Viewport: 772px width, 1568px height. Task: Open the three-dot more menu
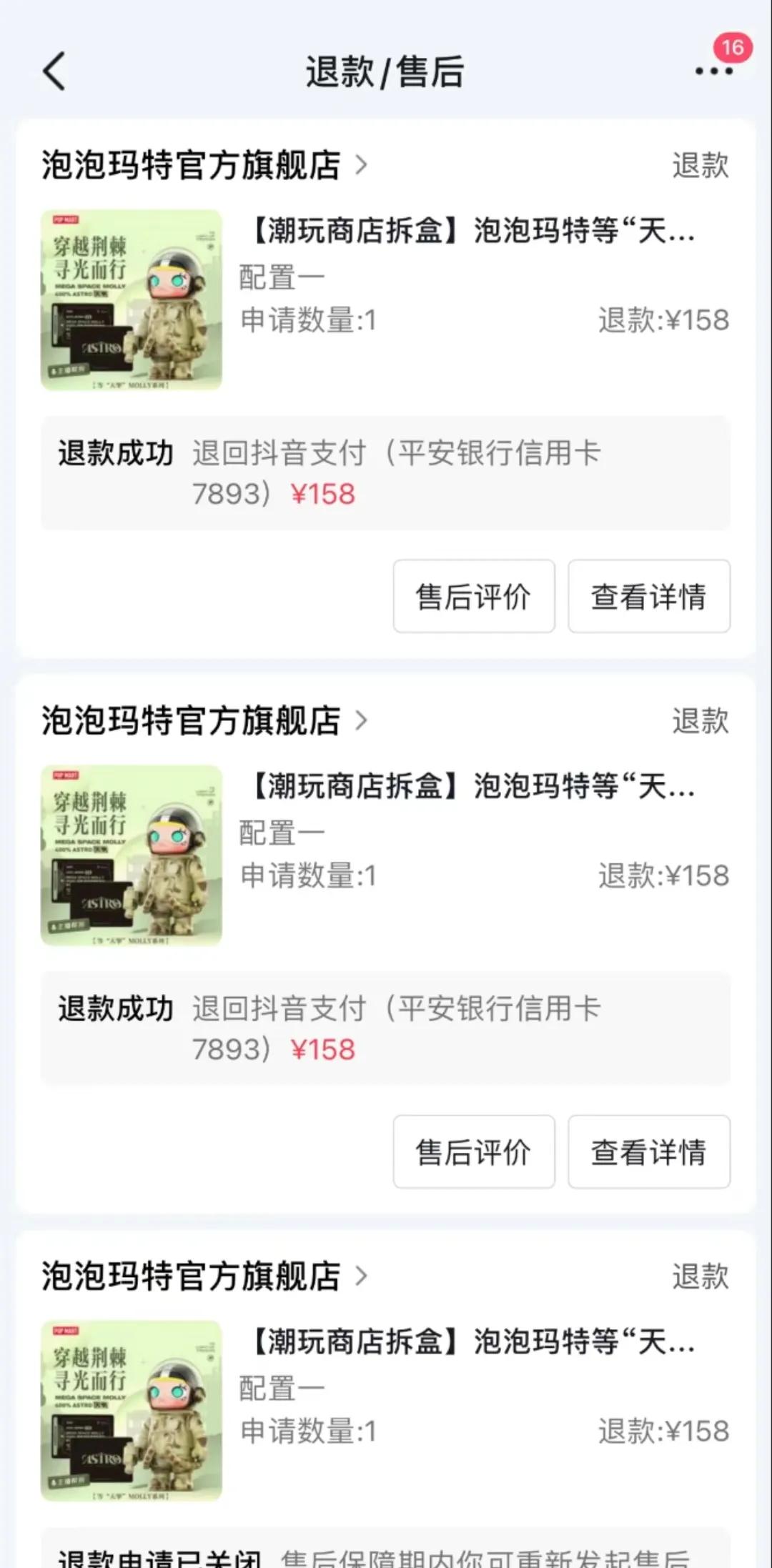[713, 71]
